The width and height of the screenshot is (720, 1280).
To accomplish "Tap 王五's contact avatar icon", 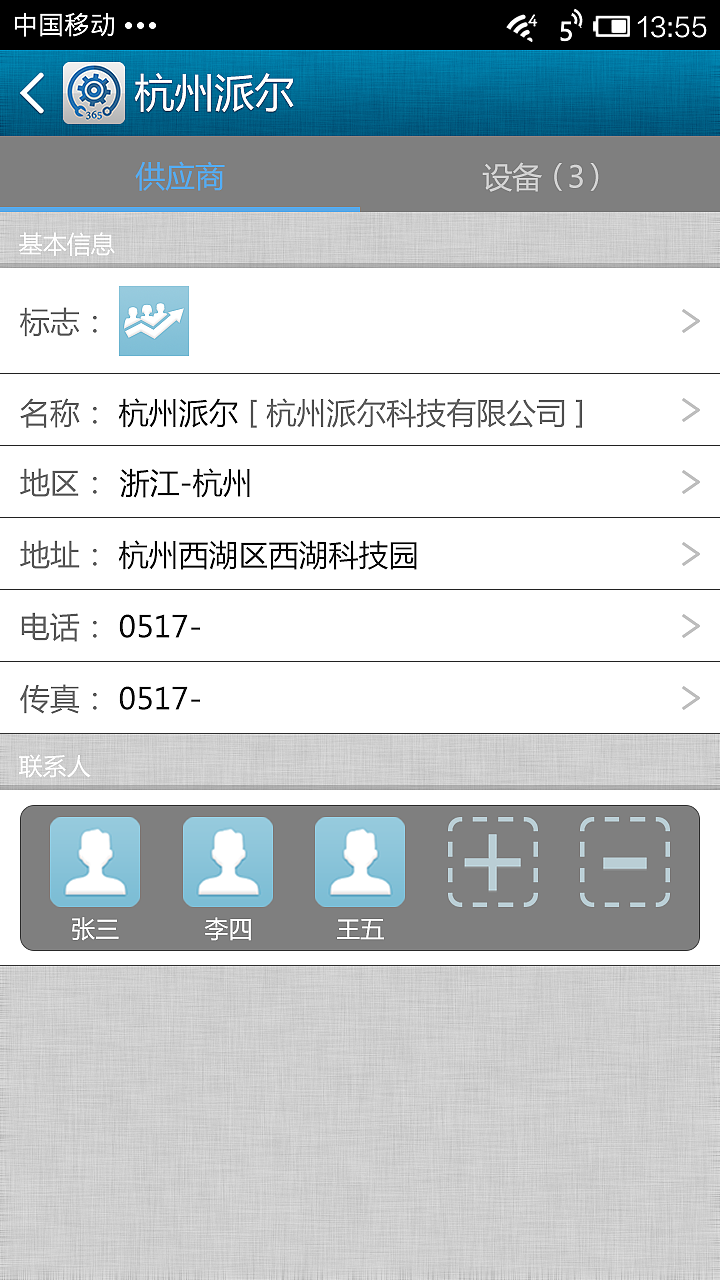I will point(360,861).
